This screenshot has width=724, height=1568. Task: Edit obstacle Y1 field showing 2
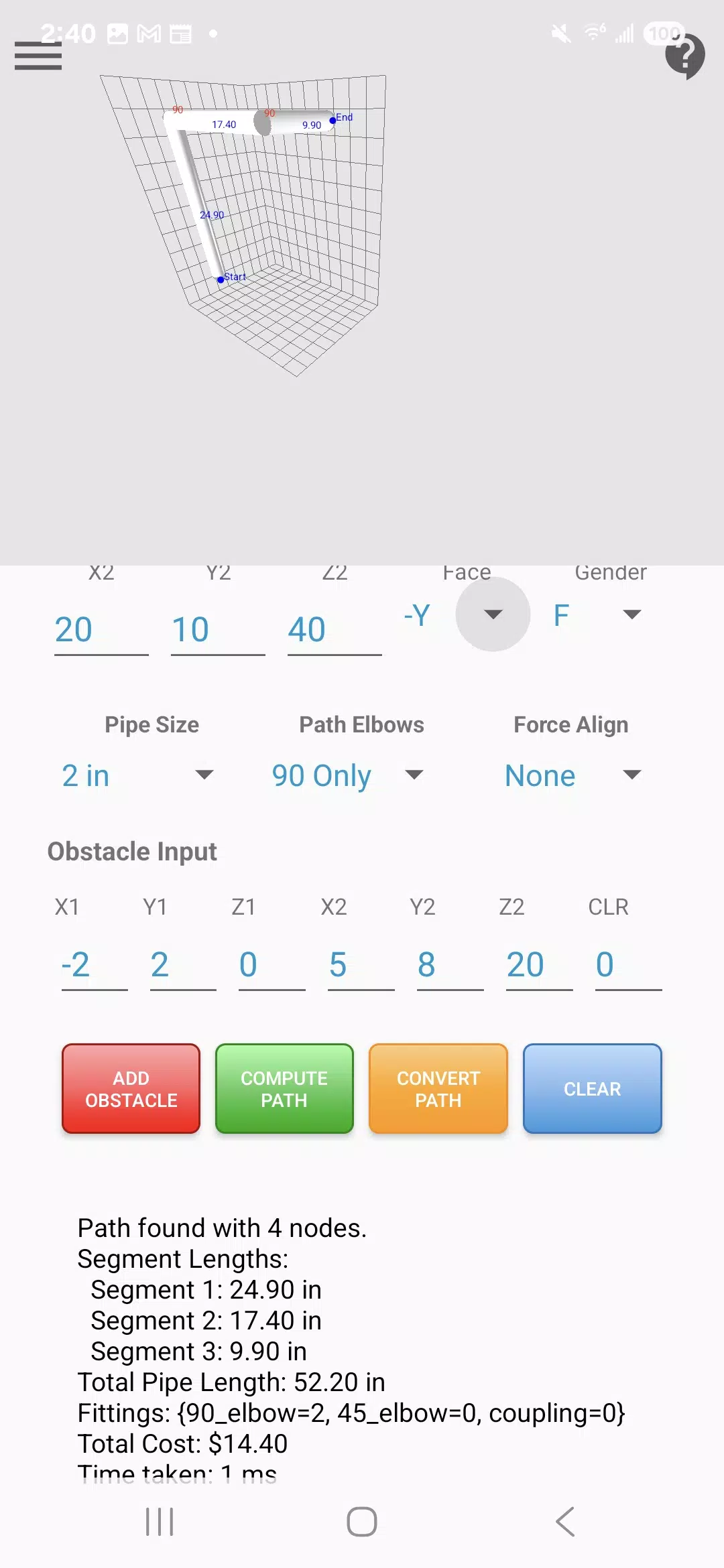click(183, 965)
